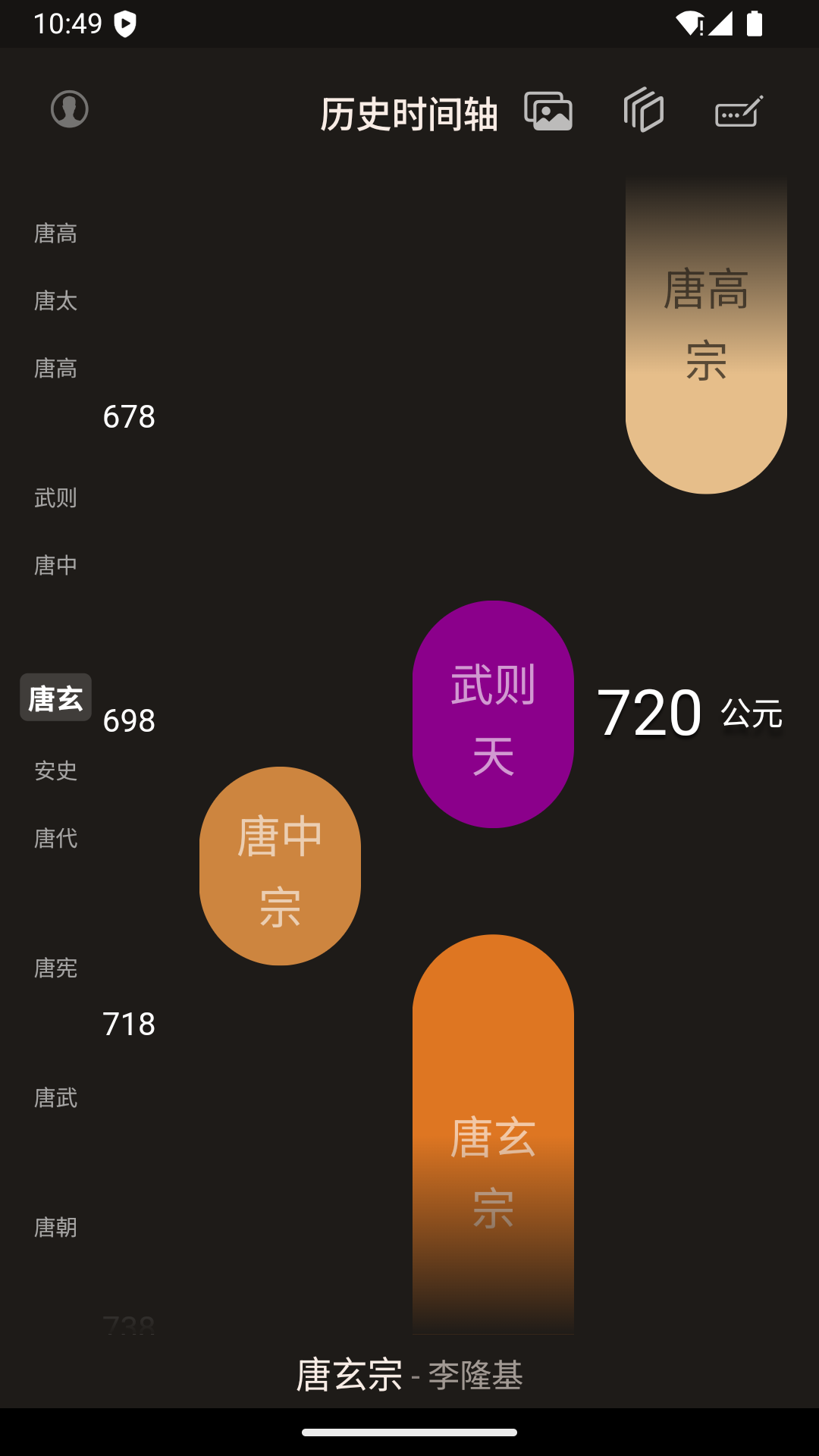Jump to 唐宪 in the side index
819x1456 pixels.
[55, 968]
